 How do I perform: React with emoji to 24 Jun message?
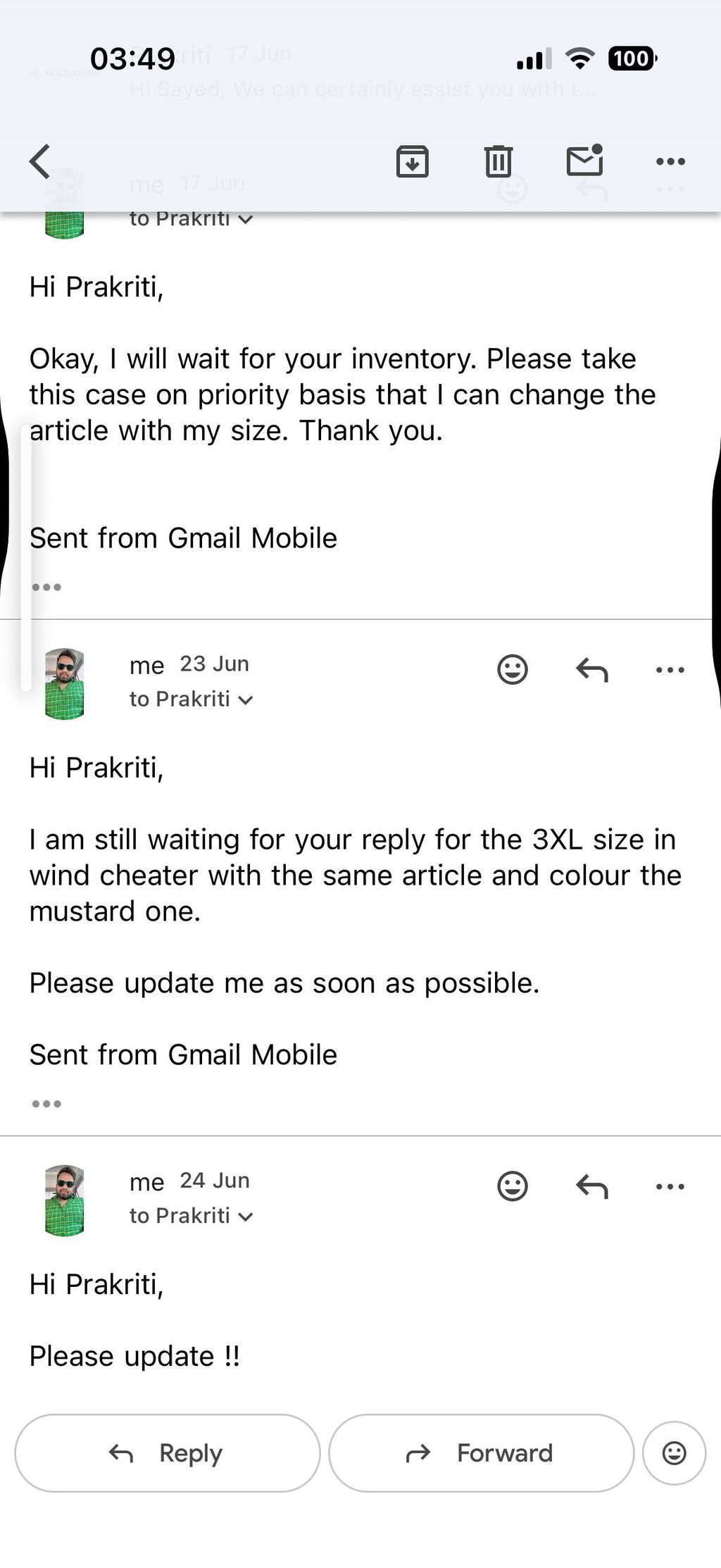coord(513,1186)
